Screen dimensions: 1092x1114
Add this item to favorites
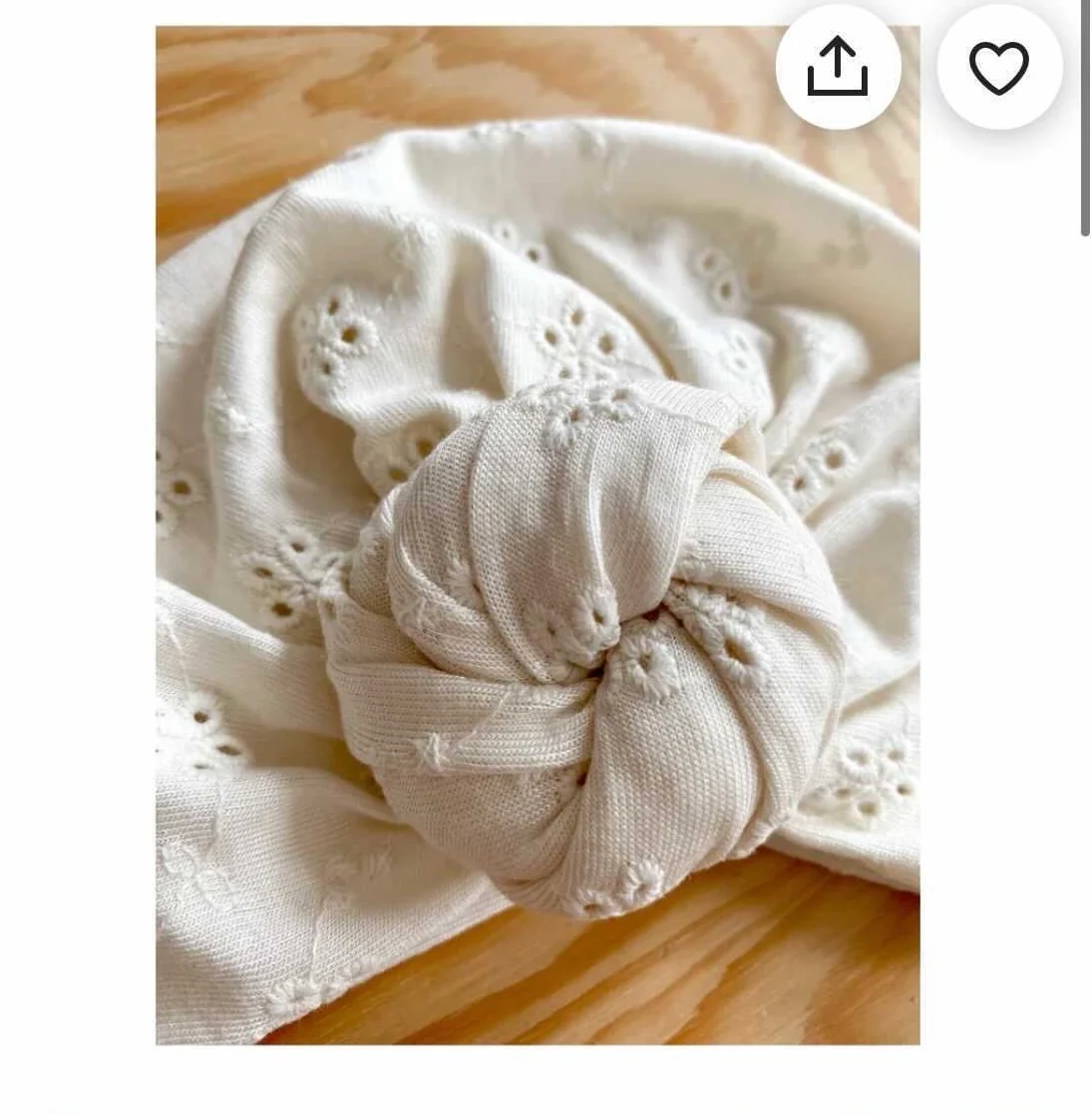998,67
